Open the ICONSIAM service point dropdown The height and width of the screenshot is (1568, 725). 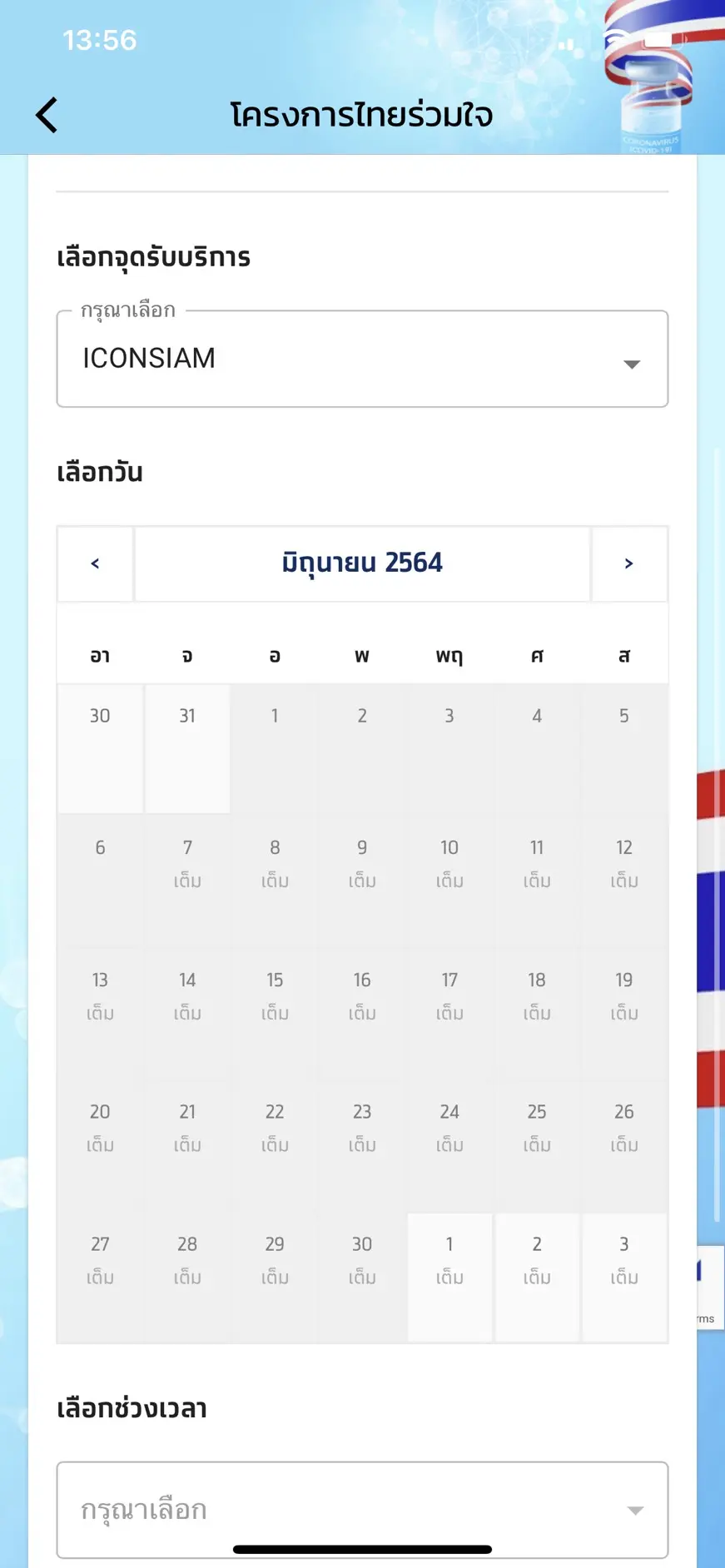point(362,360)
